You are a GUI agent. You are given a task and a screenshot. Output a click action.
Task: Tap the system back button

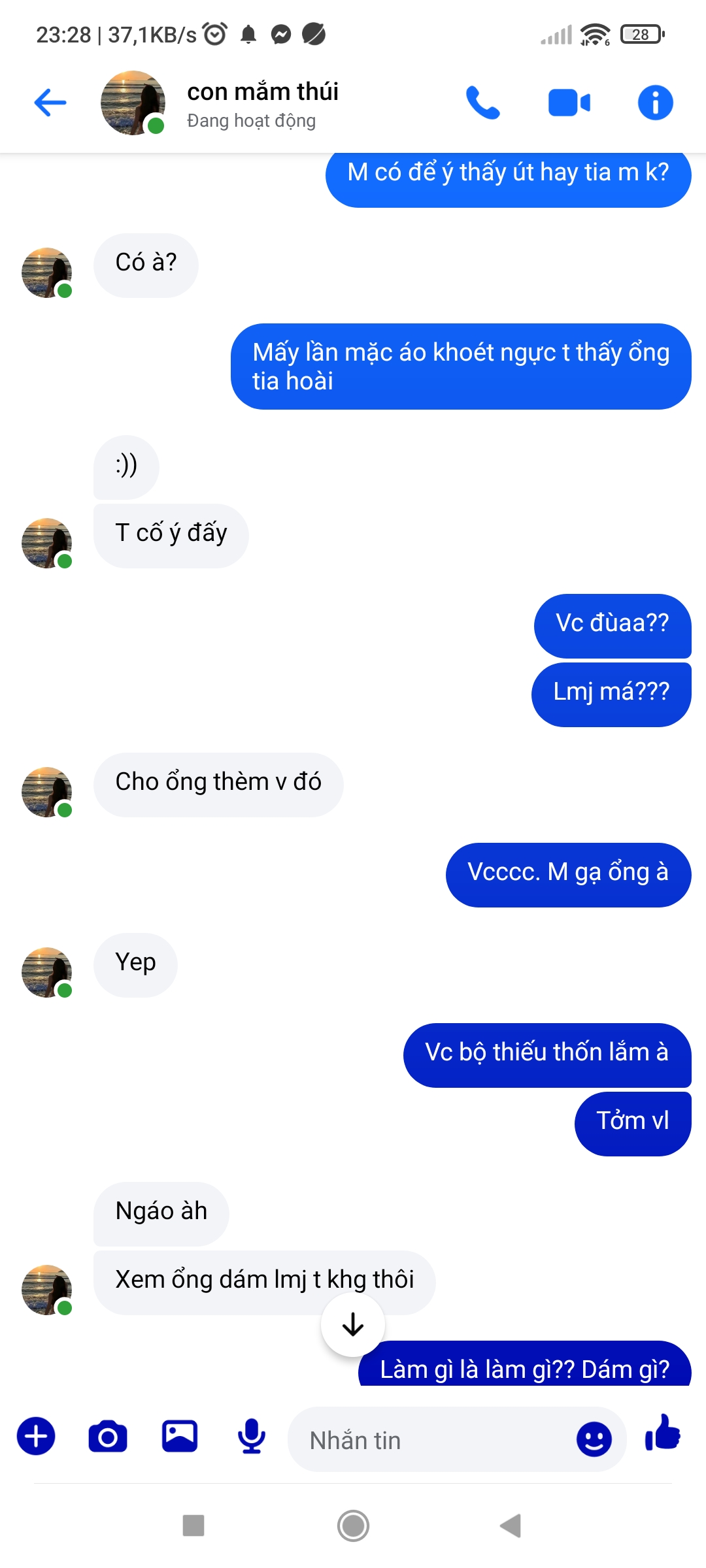tap(511, 1526)
